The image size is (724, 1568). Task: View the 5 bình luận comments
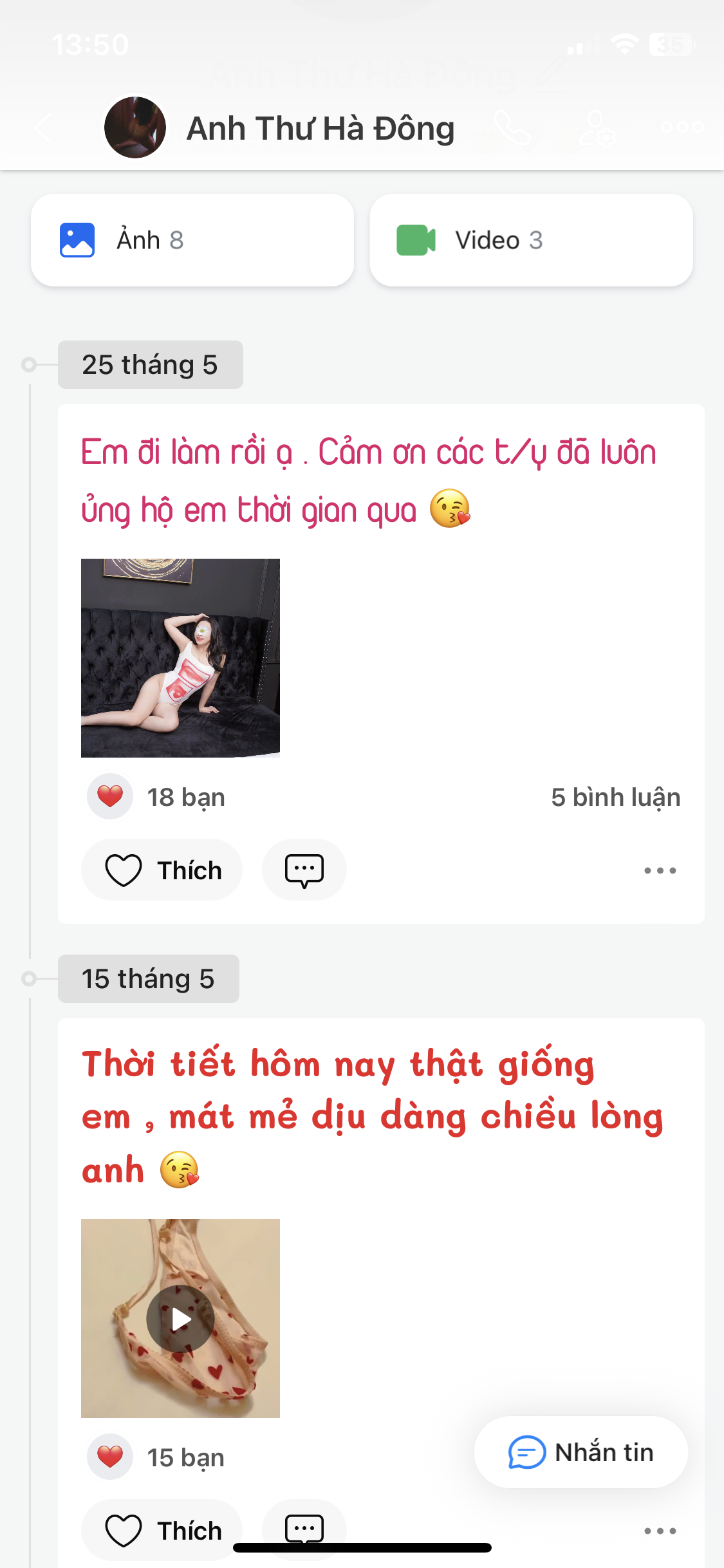click(x=615, y=797)
